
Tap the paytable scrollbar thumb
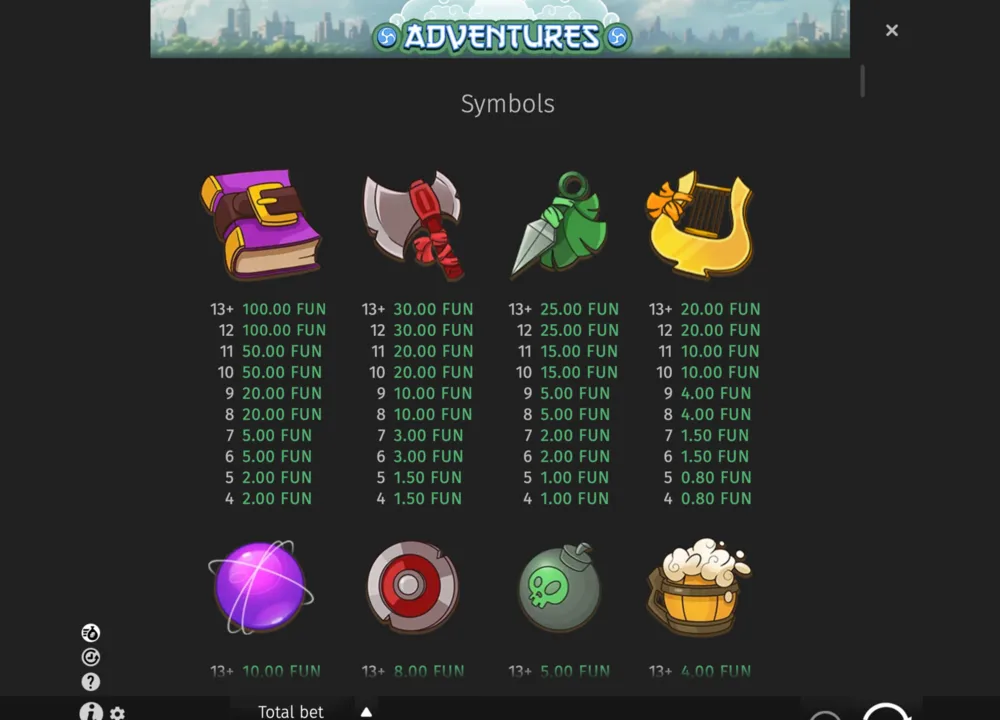[x=862, y=81]
